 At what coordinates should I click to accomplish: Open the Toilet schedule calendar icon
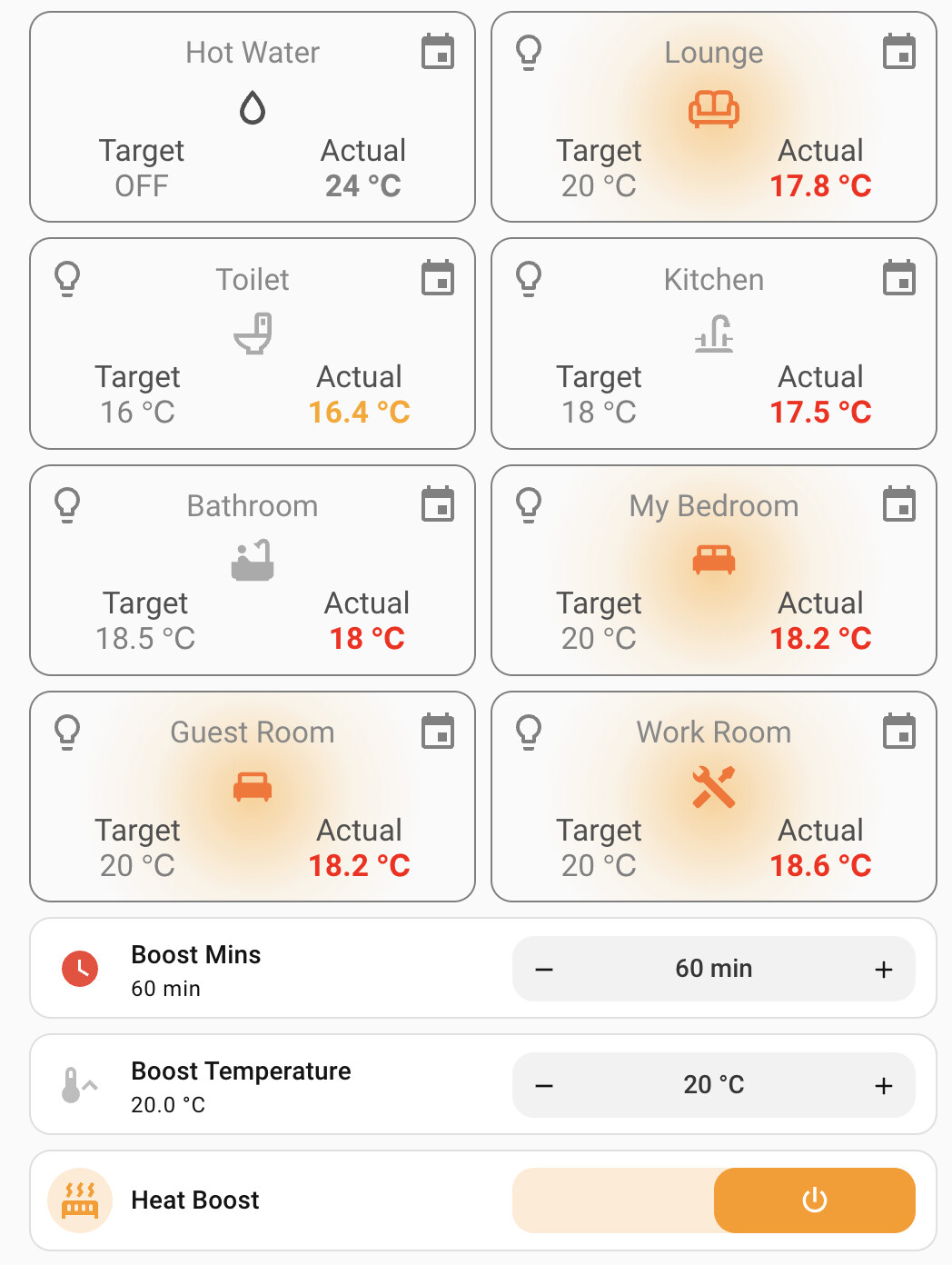pyautogui.click(x=438, y=278)
